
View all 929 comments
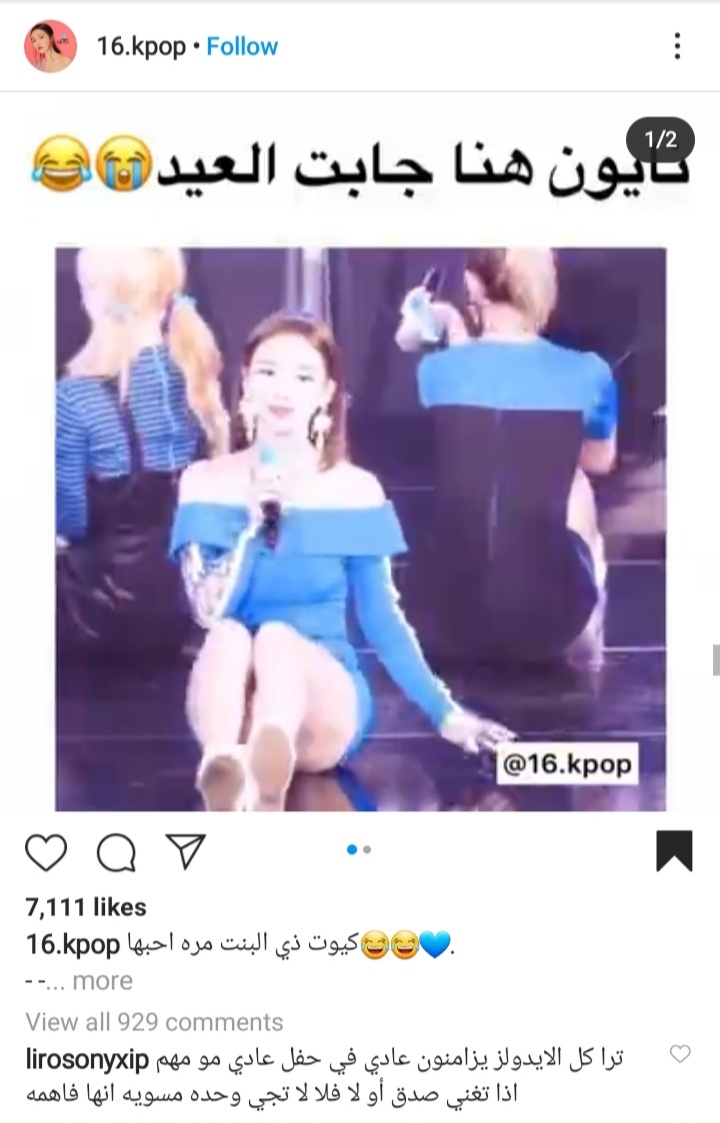154,1022
